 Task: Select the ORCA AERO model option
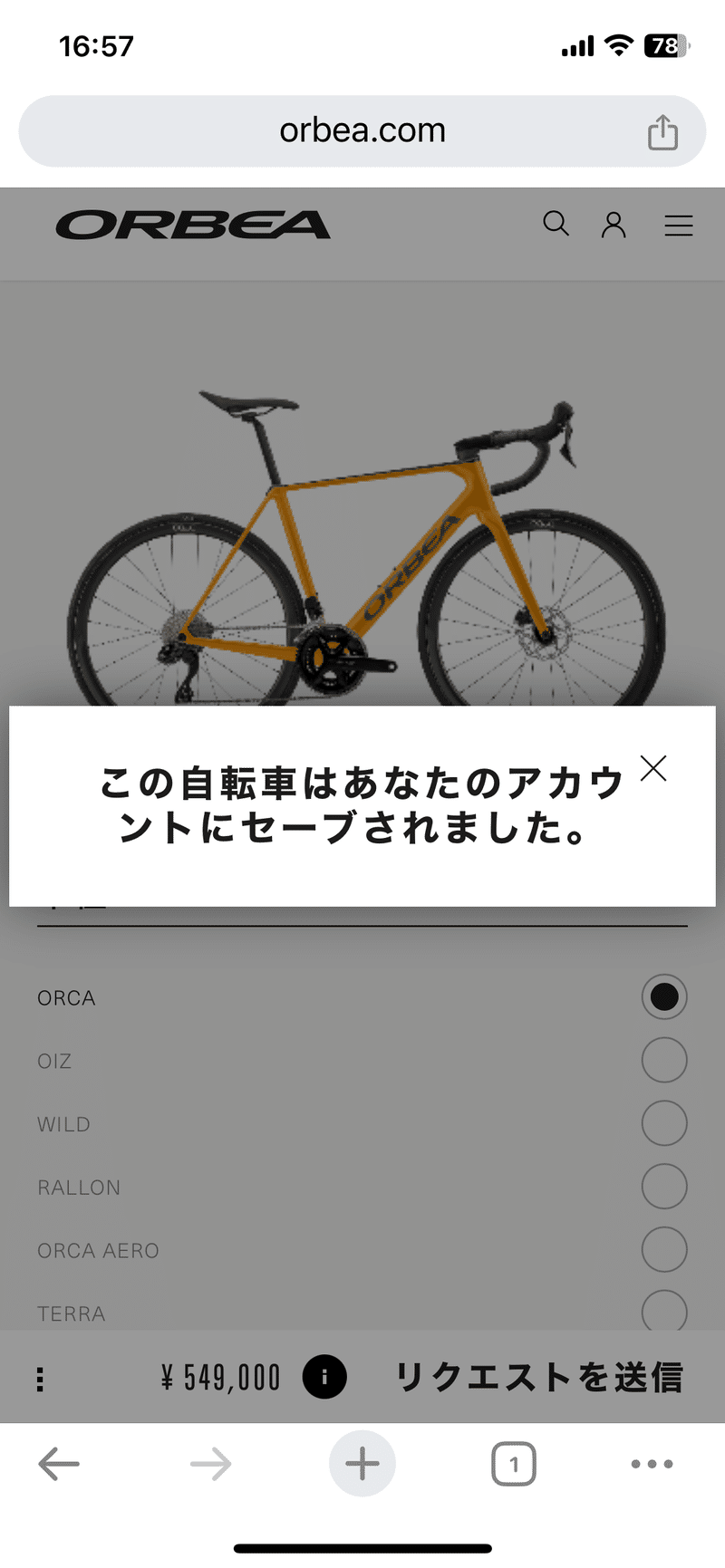(x=664, y=1250)
